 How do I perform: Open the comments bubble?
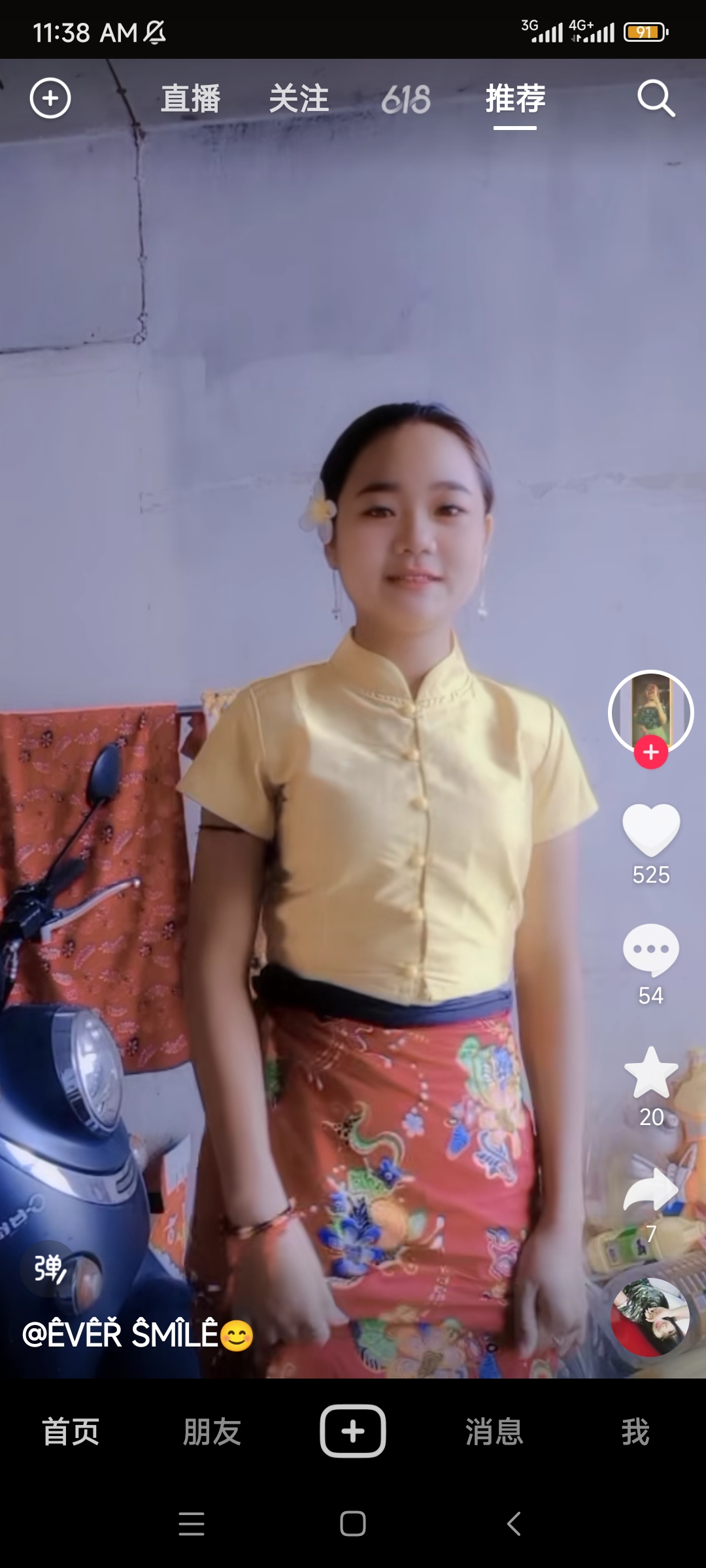tap(651, 951)
